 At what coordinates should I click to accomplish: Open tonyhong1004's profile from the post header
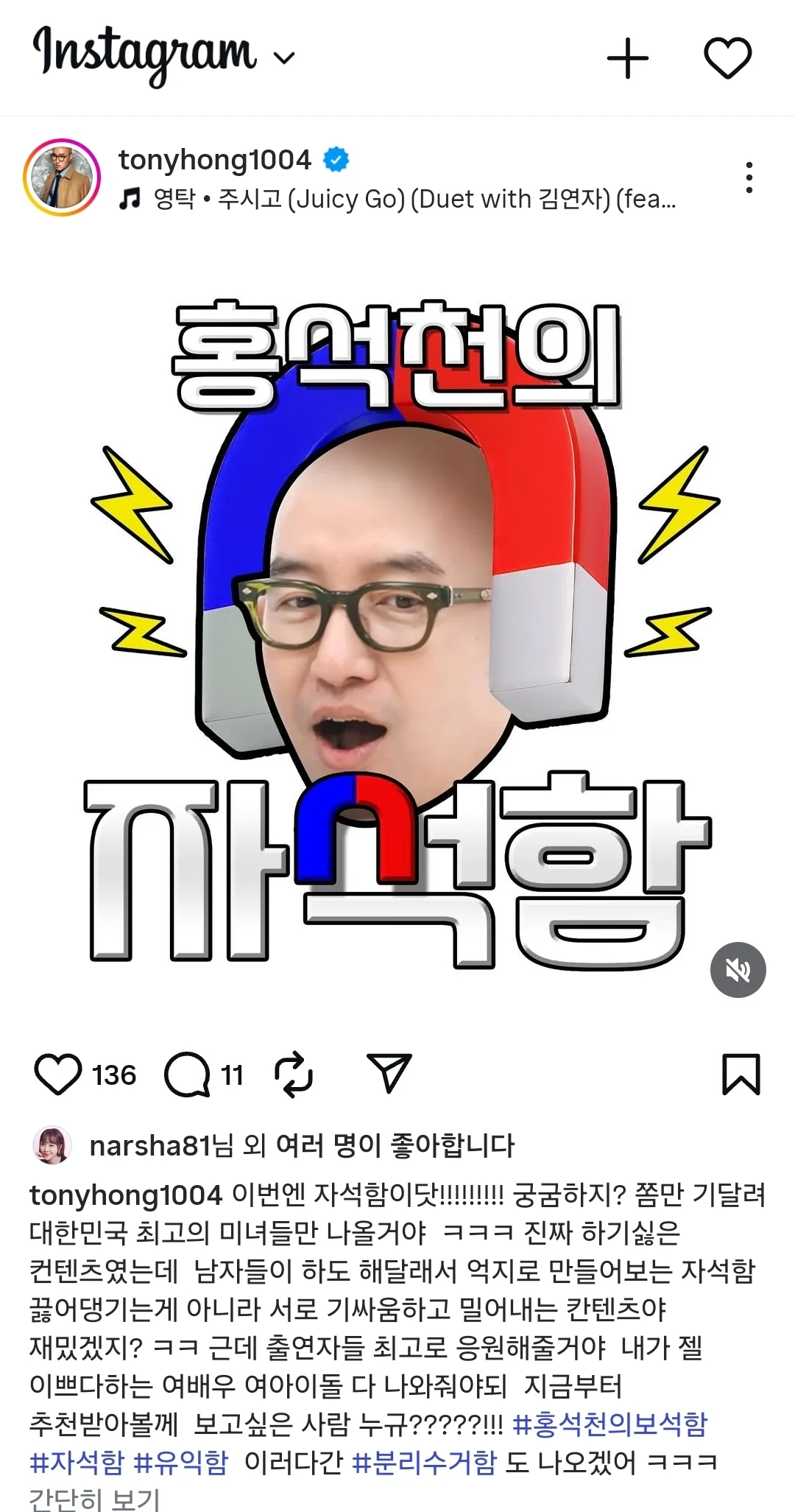(215, 160)
